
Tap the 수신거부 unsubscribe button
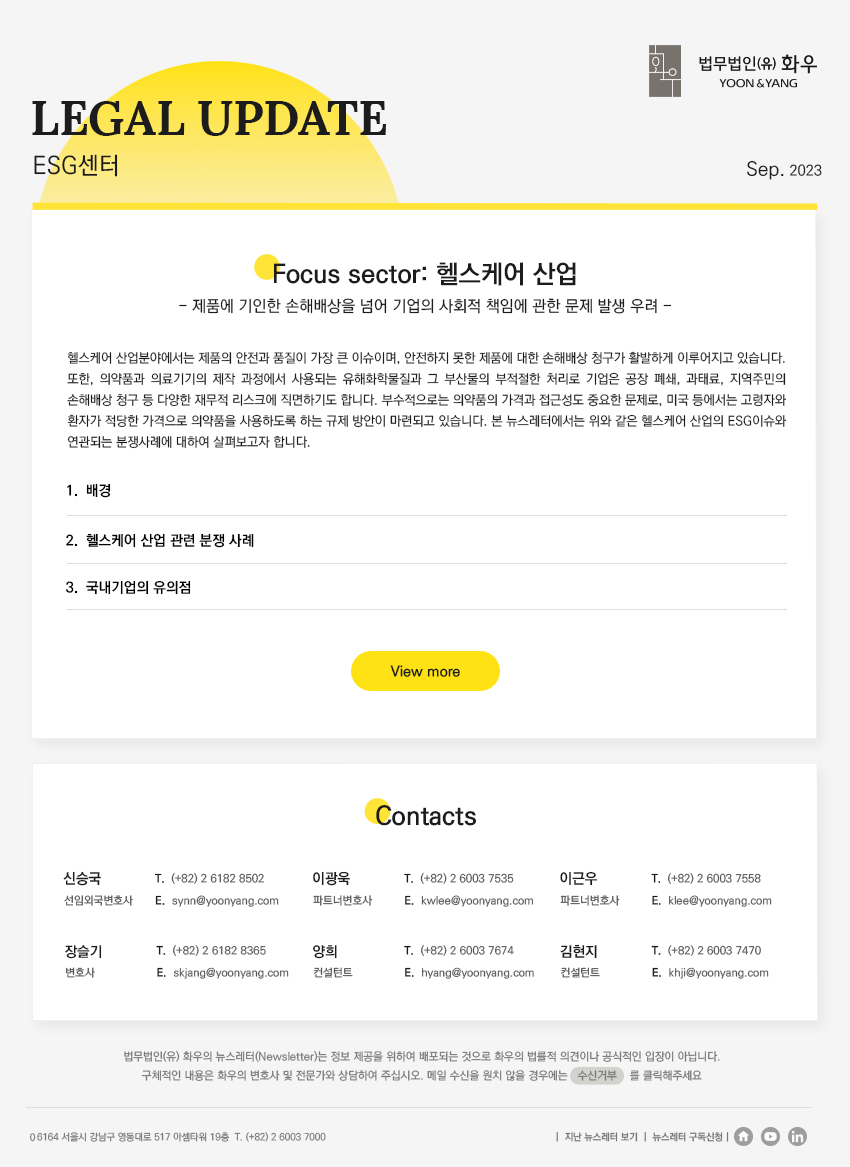[597, 1076]
